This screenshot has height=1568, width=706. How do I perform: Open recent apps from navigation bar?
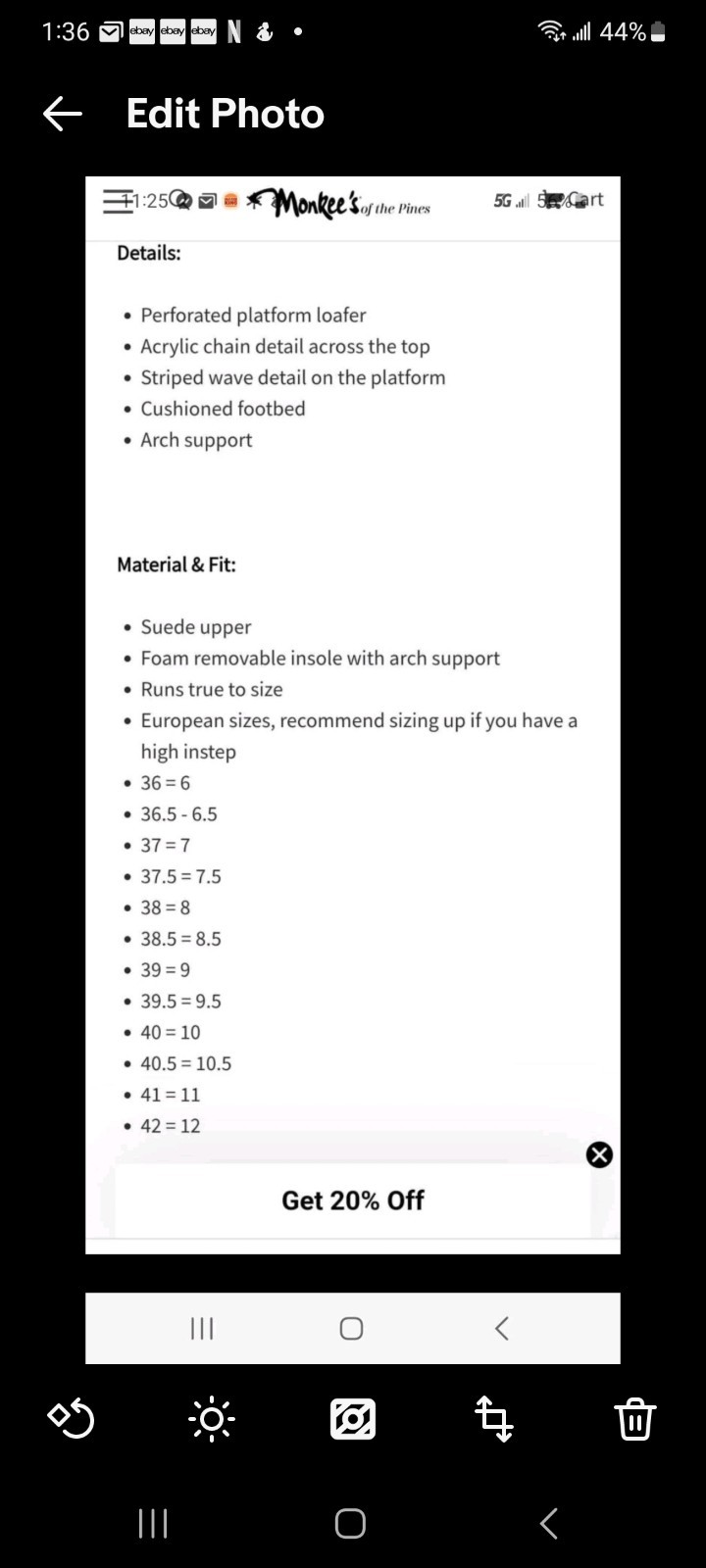coord(153,1523)
